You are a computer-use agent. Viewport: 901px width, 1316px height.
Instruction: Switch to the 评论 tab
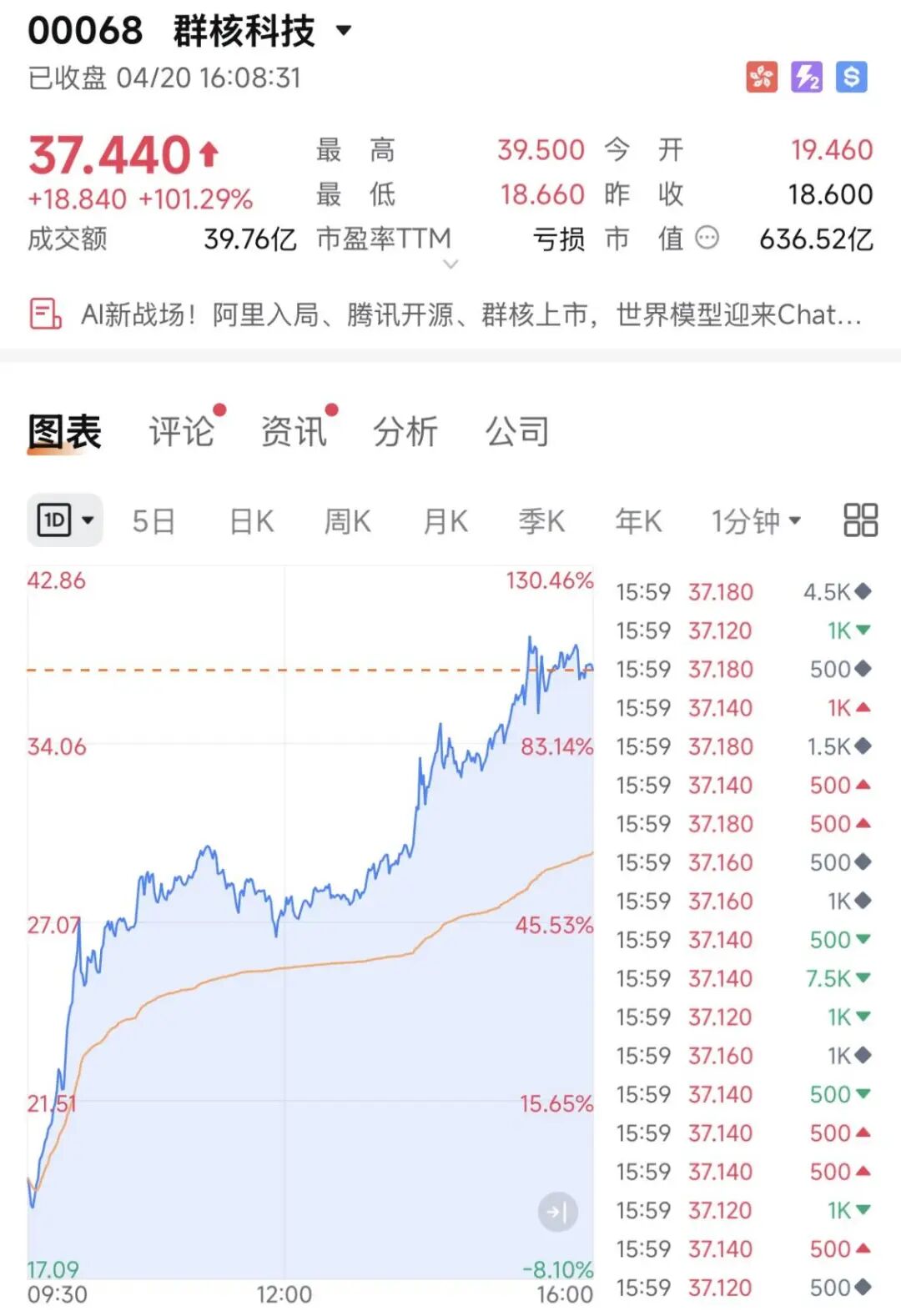(x=181, y=431)
